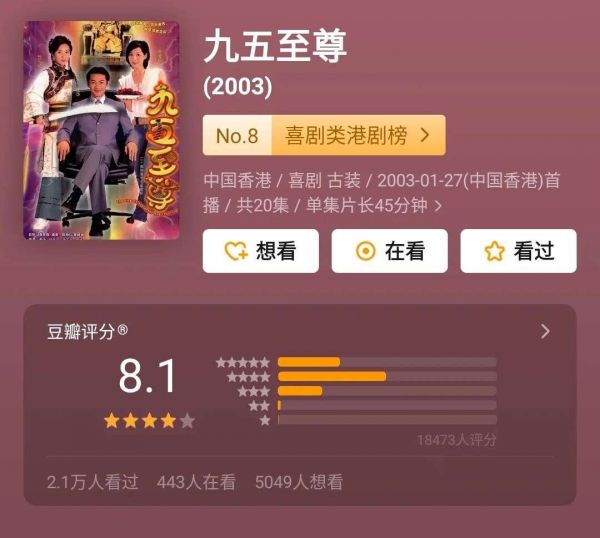View the 九五至尊 poster image

(101, 130)
